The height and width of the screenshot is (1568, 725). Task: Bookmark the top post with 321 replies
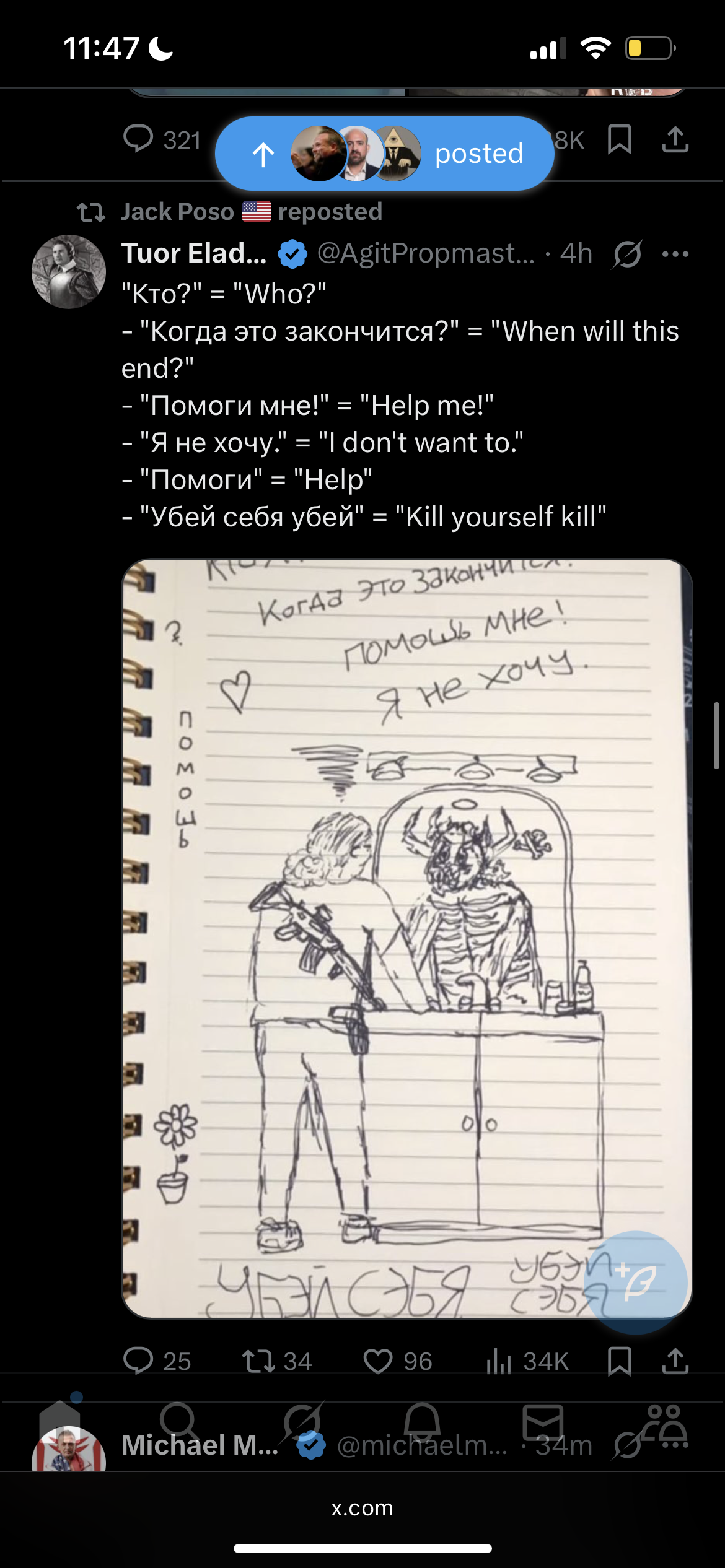620,139
